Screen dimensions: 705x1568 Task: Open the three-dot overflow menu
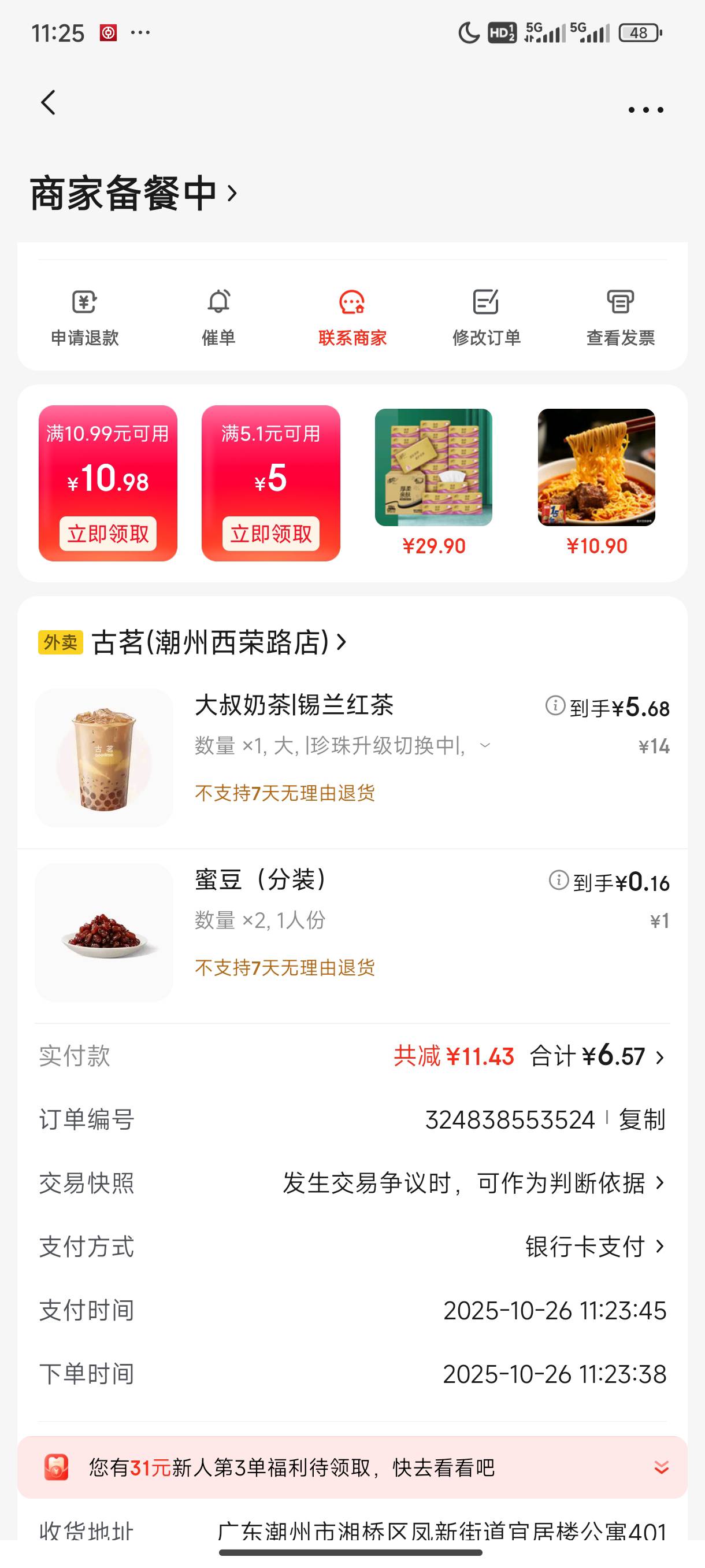tap(645, 110)
